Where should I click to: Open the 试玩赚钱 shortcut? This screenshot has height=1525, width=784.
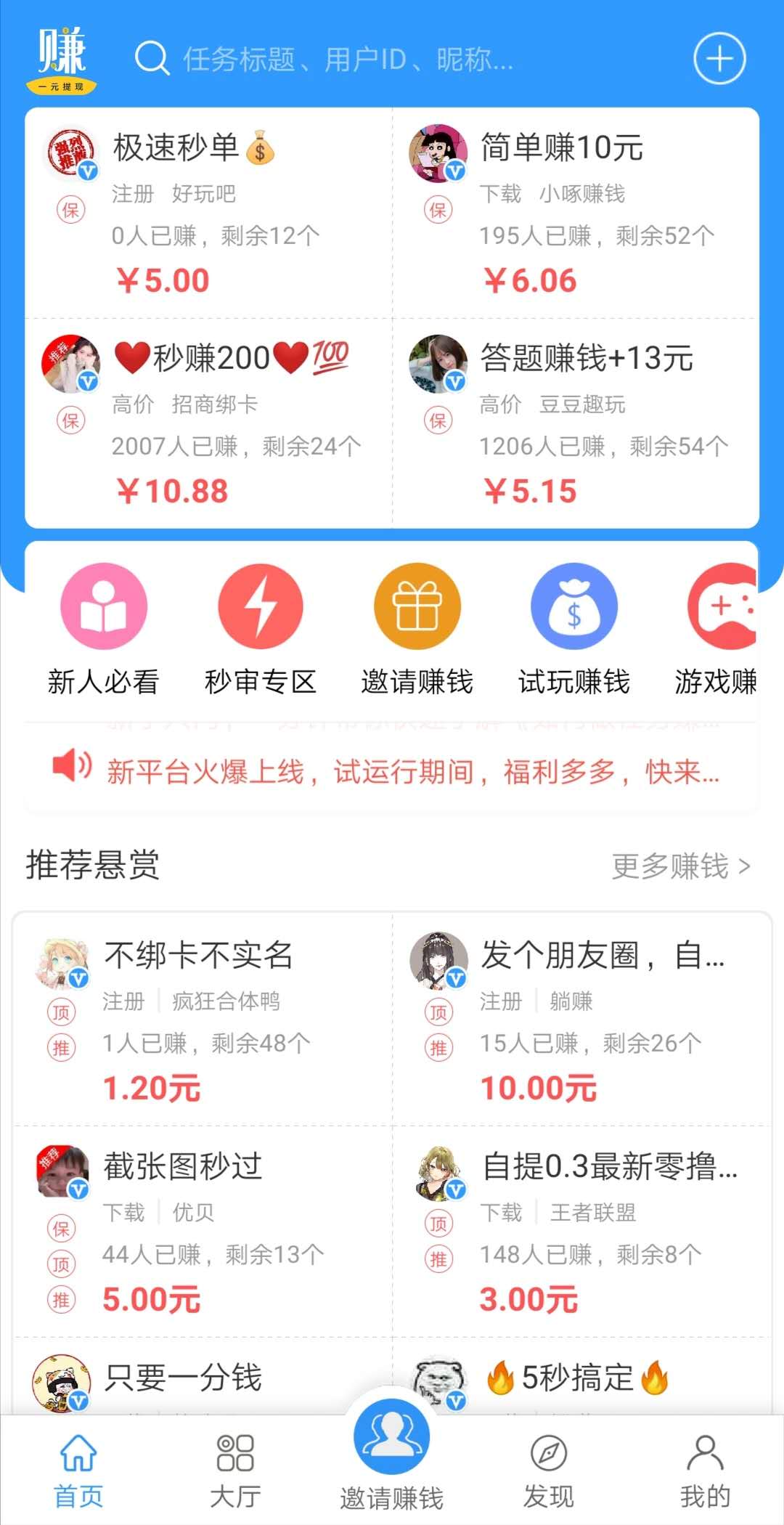click(573, 629)
